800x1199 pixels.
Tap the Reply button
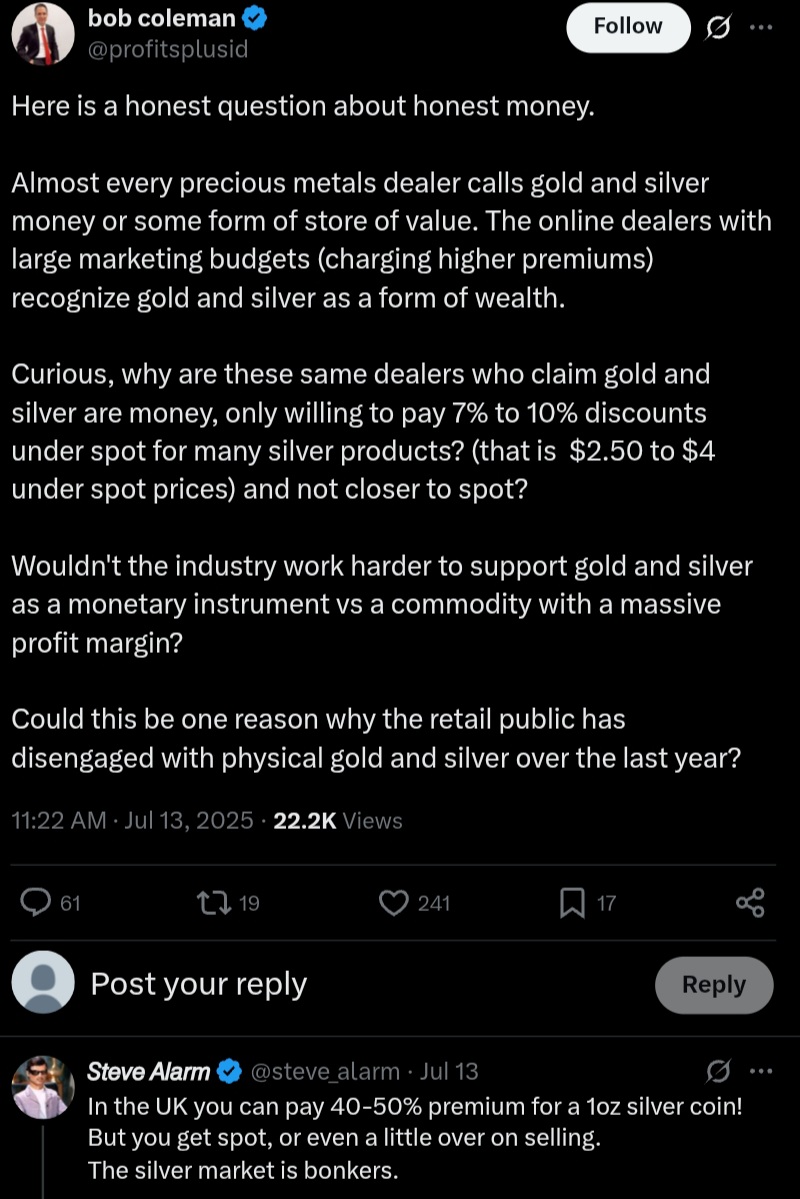pos(713,985)
